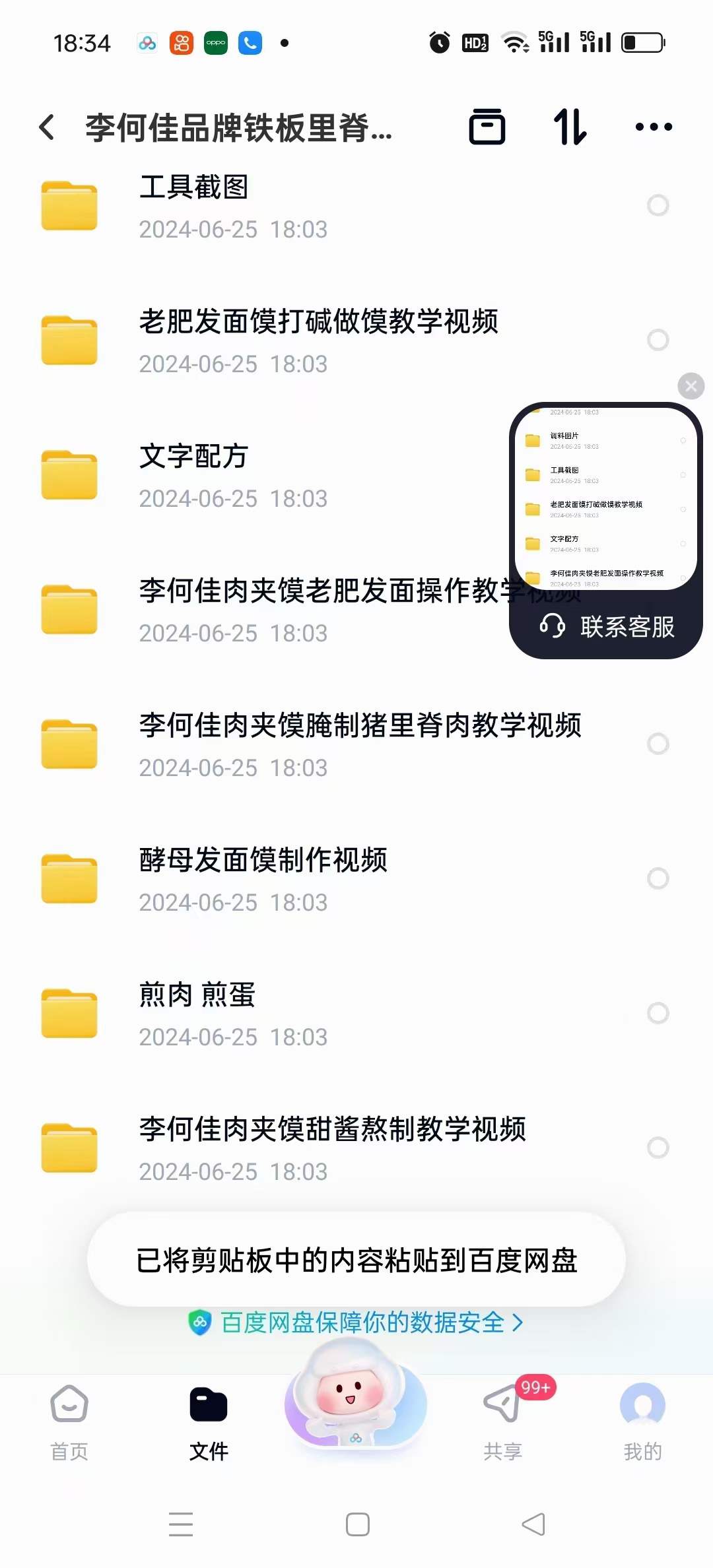Screen dimensions: 713x1568
Task: Switch to the 首页 tab
Action: [x=69, y=1419]
